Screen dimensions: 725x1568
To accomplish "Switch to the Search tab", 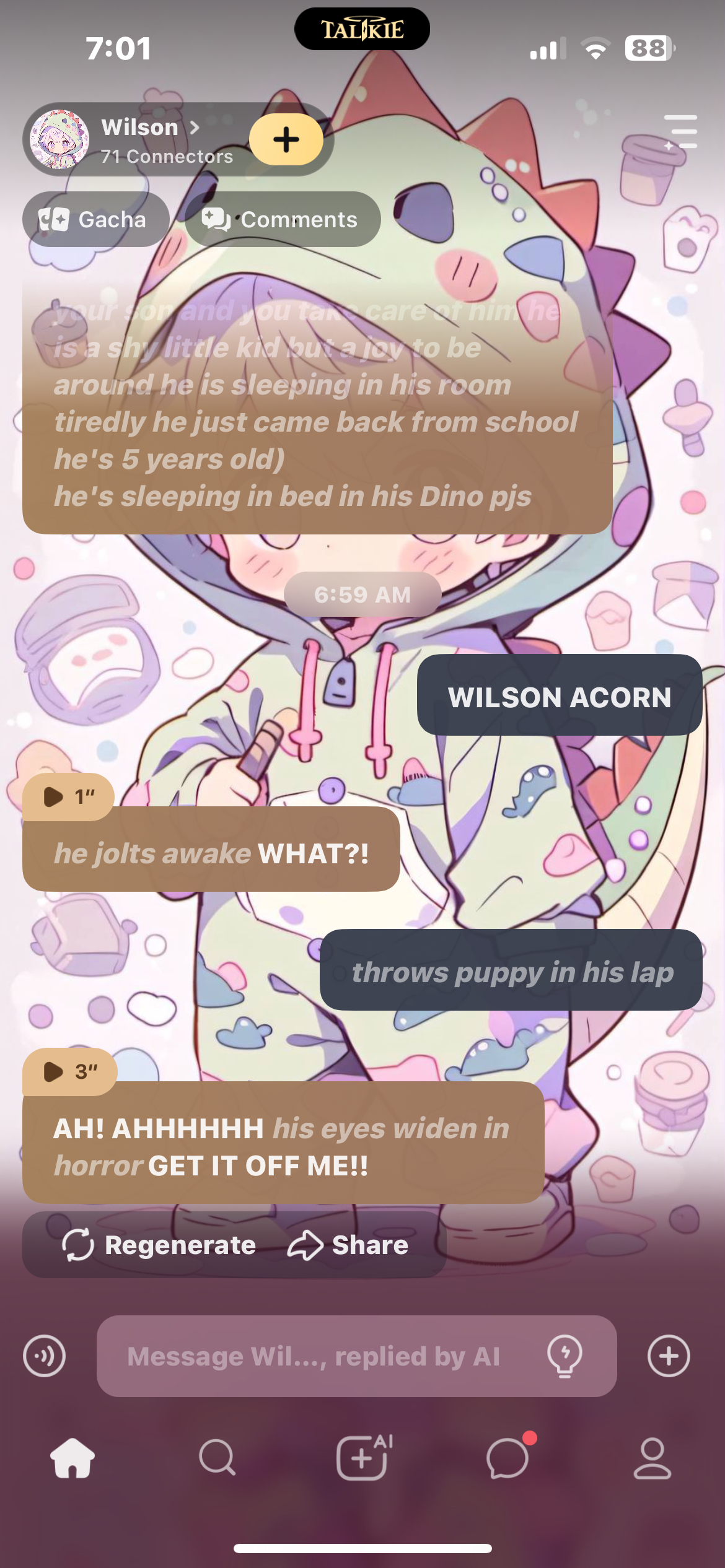I will [217, 1458].
